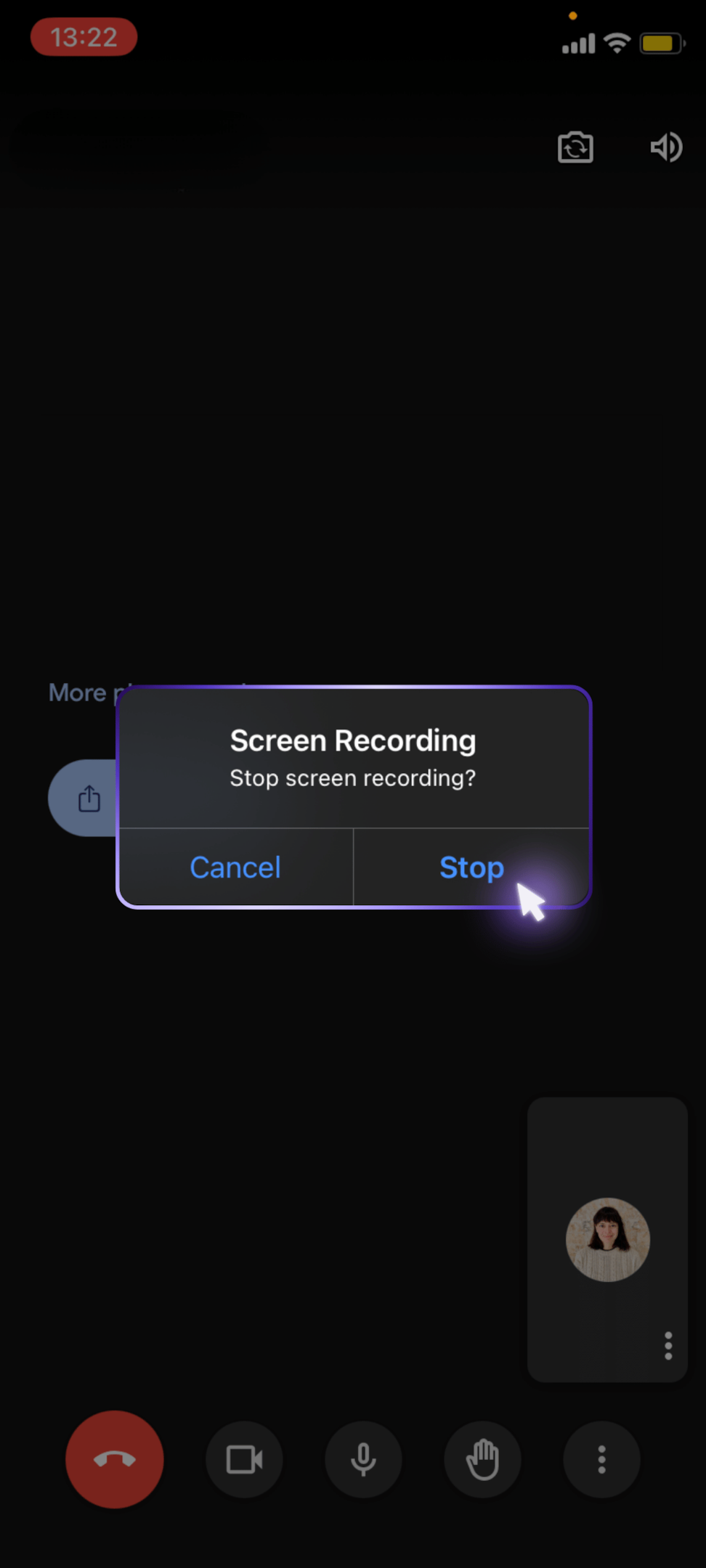Open the self-view tile's three-dot menu
706x1568 pixels.
pos(668,1346)
